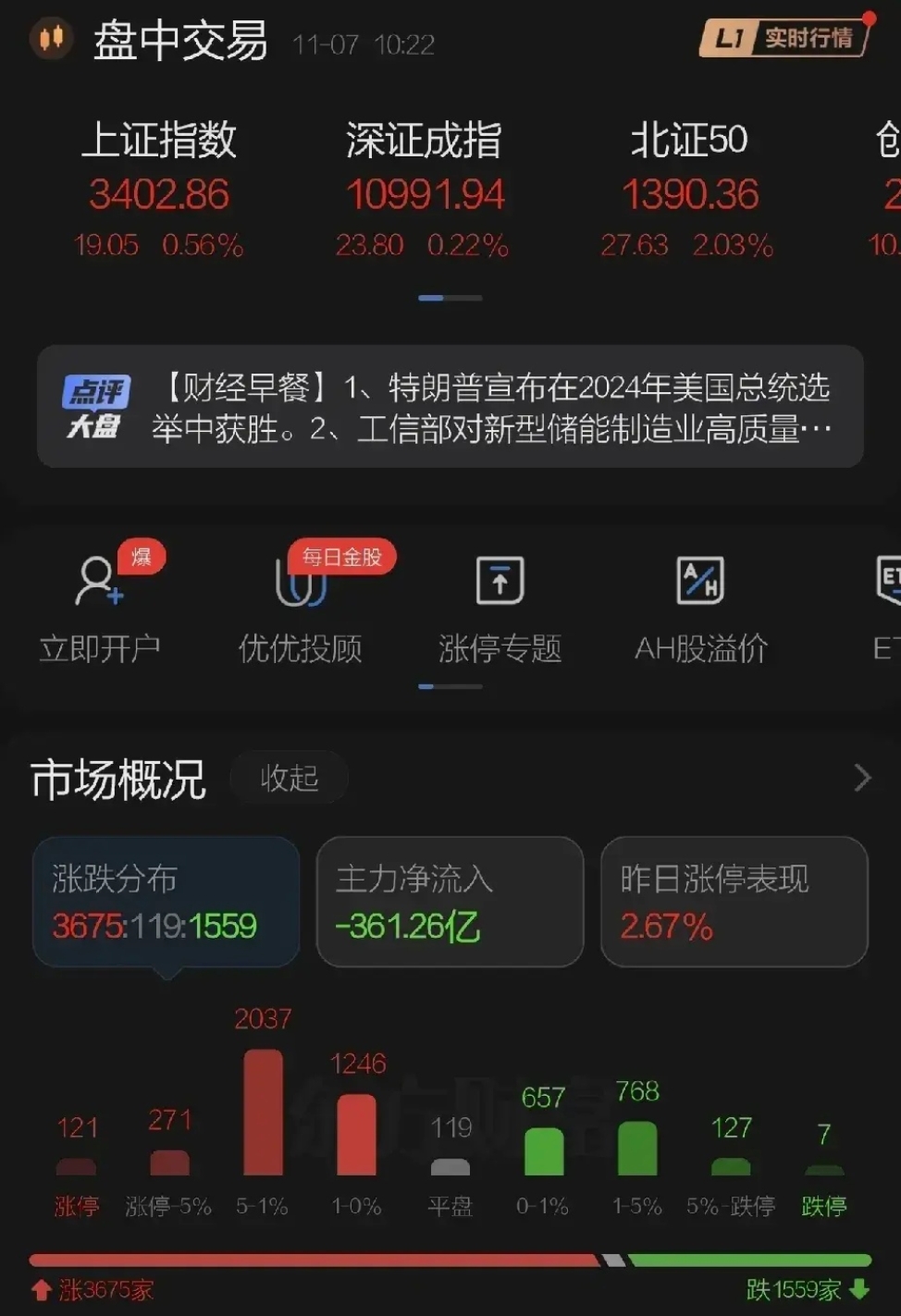The width and height of the screenshot is (901, 1316).
Task: Open the 昨日涨停表现 performance card
Action: click(733, 902)
